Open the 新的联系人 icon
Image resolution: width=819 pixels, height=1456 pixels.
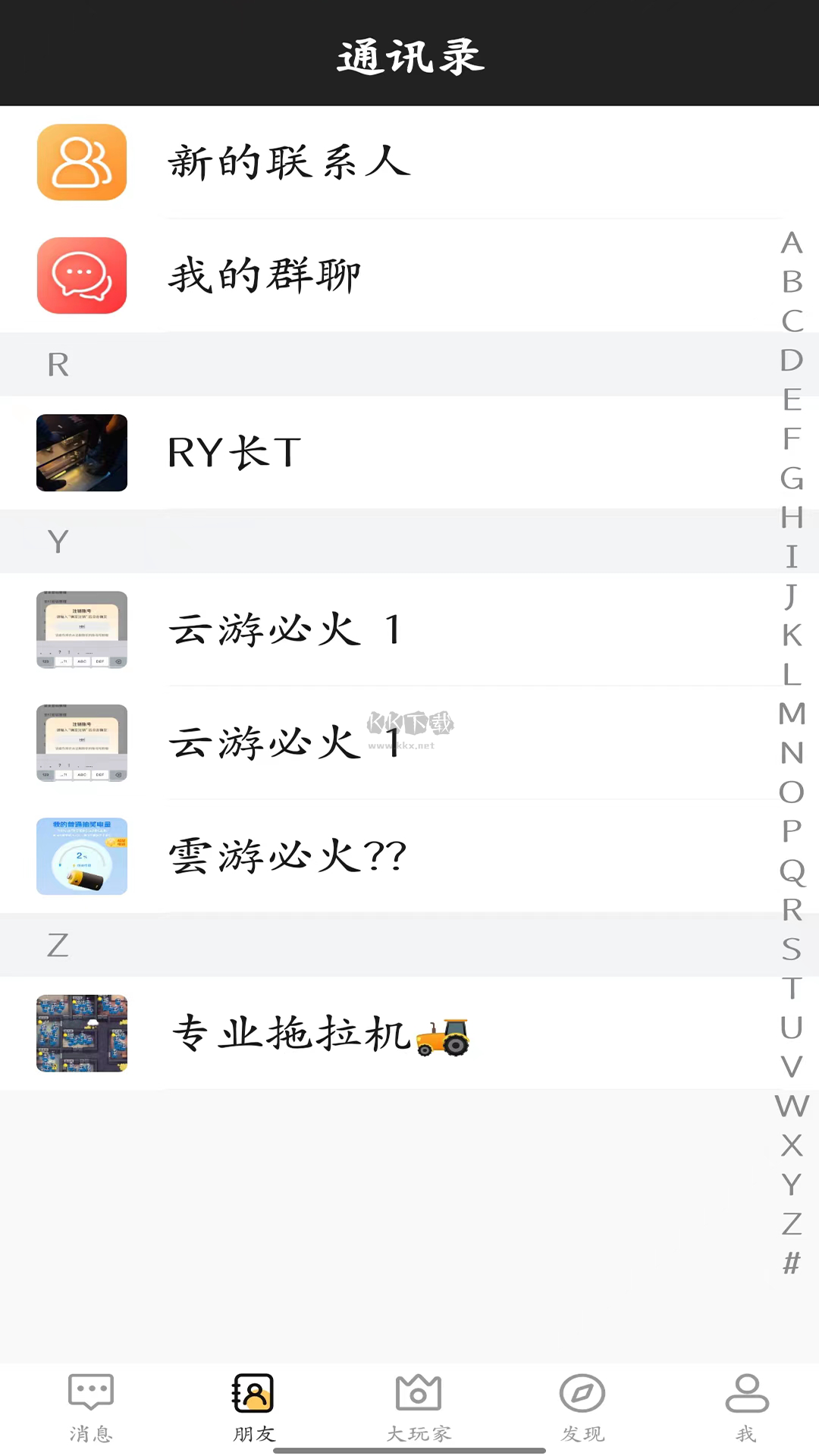tap(81, 162)
